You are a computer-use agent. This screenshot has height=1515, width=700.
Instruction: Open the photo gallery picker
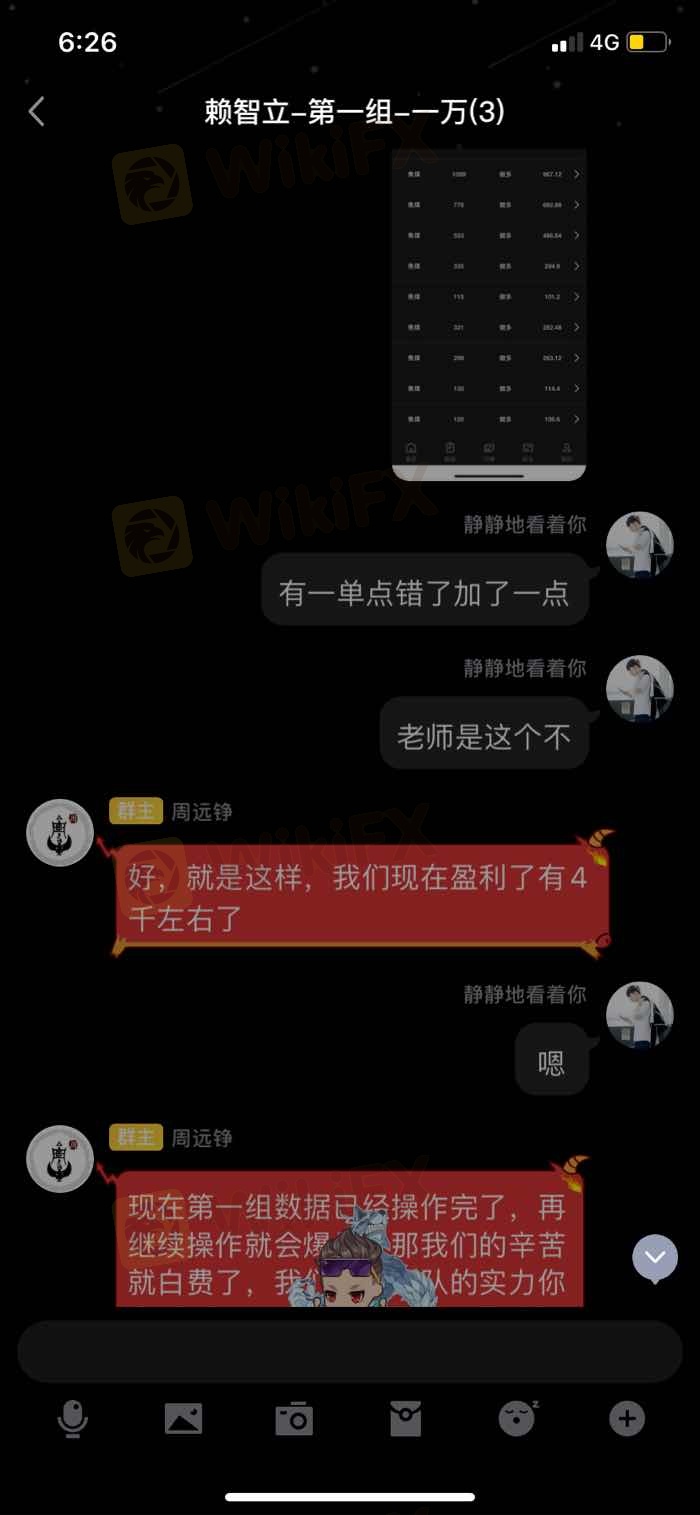(x=183, y=1418)
